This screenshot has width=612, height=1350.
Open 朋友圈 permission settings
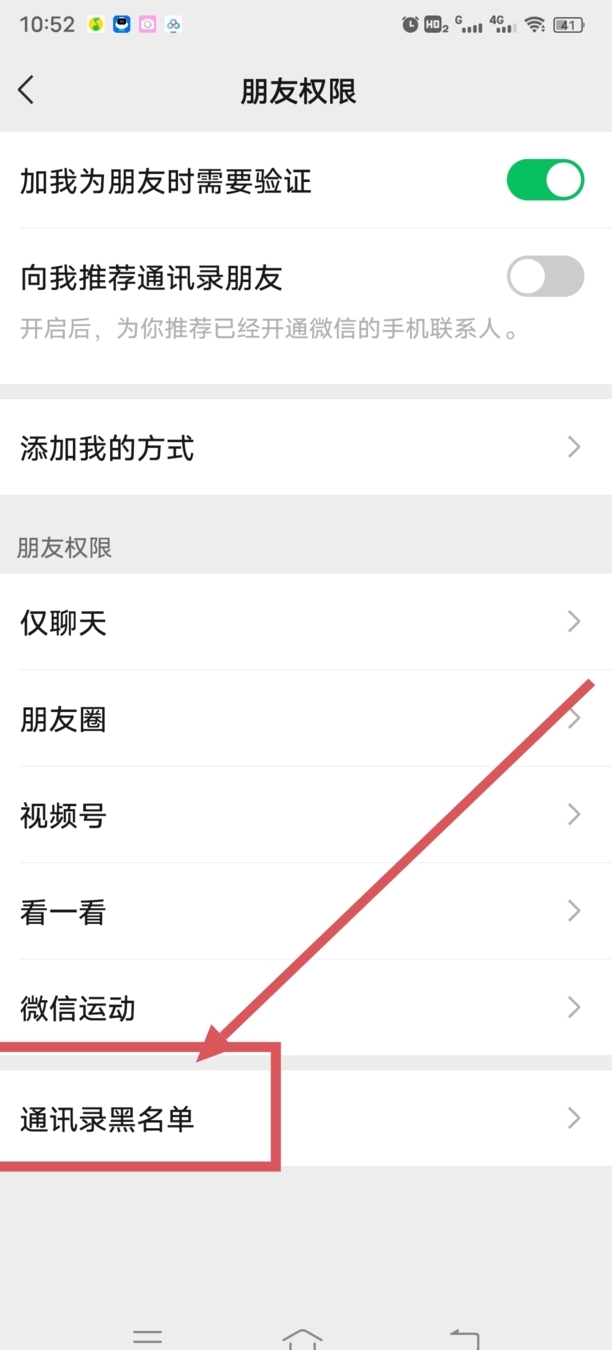tap(306, 719)
